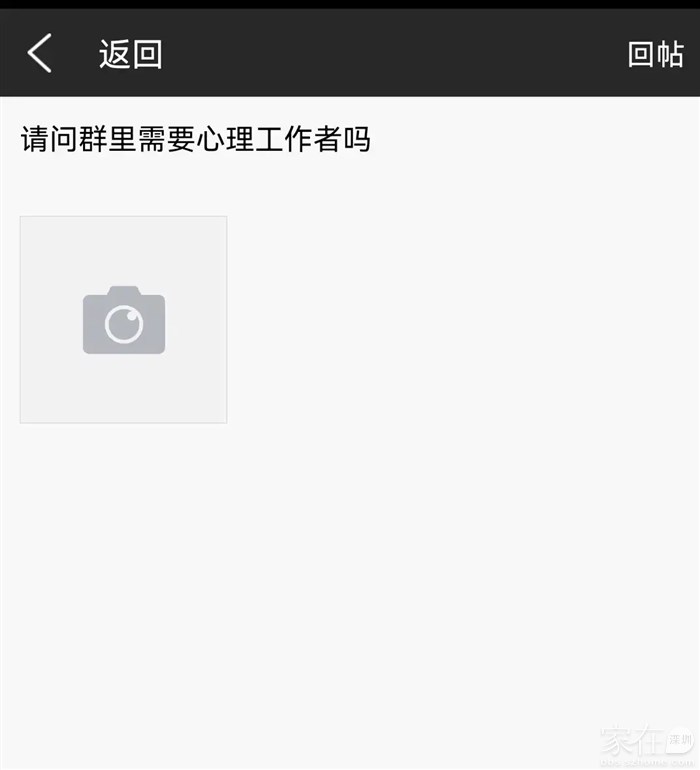Tap the back arrow icon

pos(40,53)
